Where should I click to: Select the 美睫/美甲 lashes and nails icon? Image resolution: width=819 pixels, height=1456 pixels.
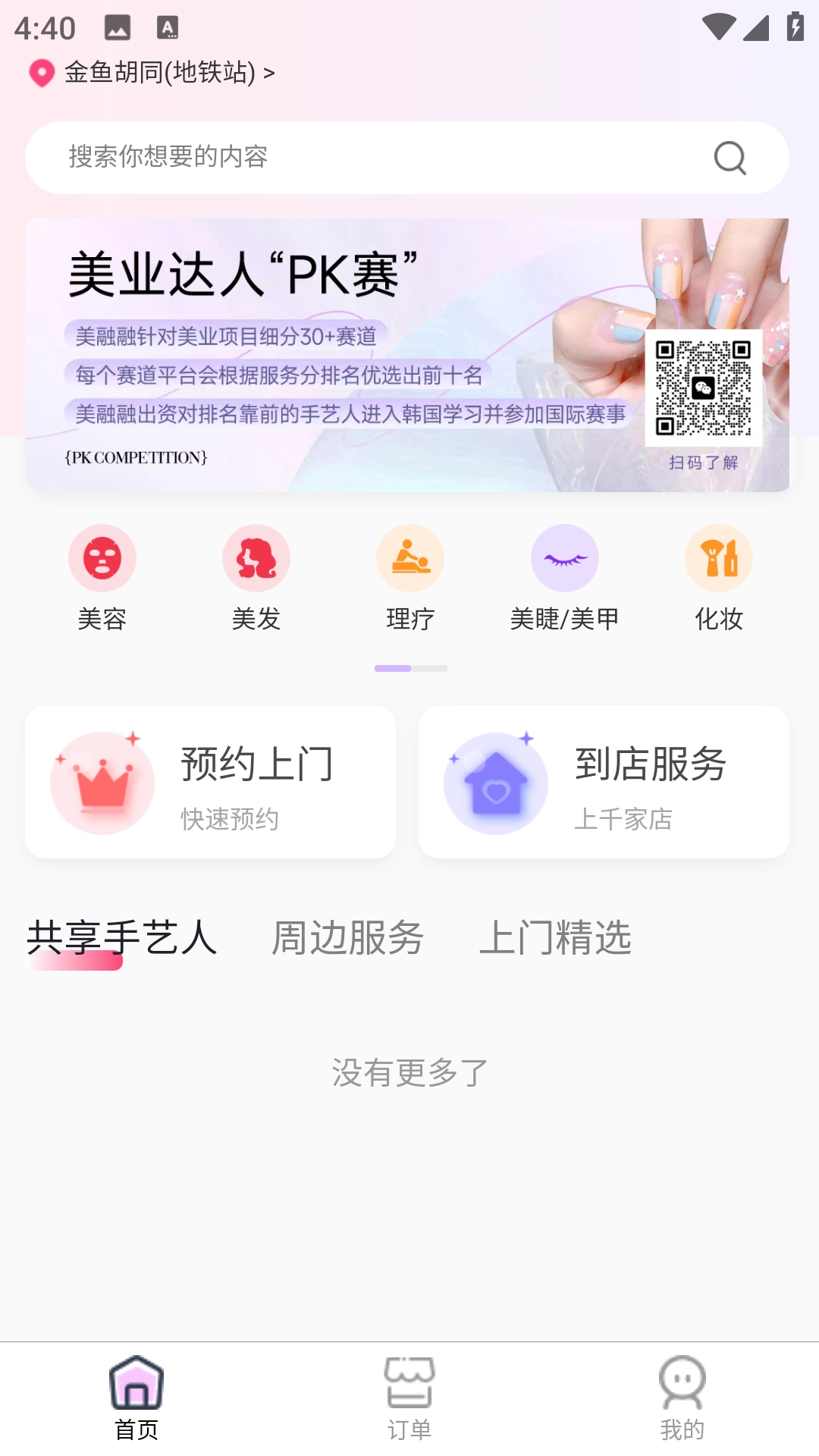click(x=563, y=557)
